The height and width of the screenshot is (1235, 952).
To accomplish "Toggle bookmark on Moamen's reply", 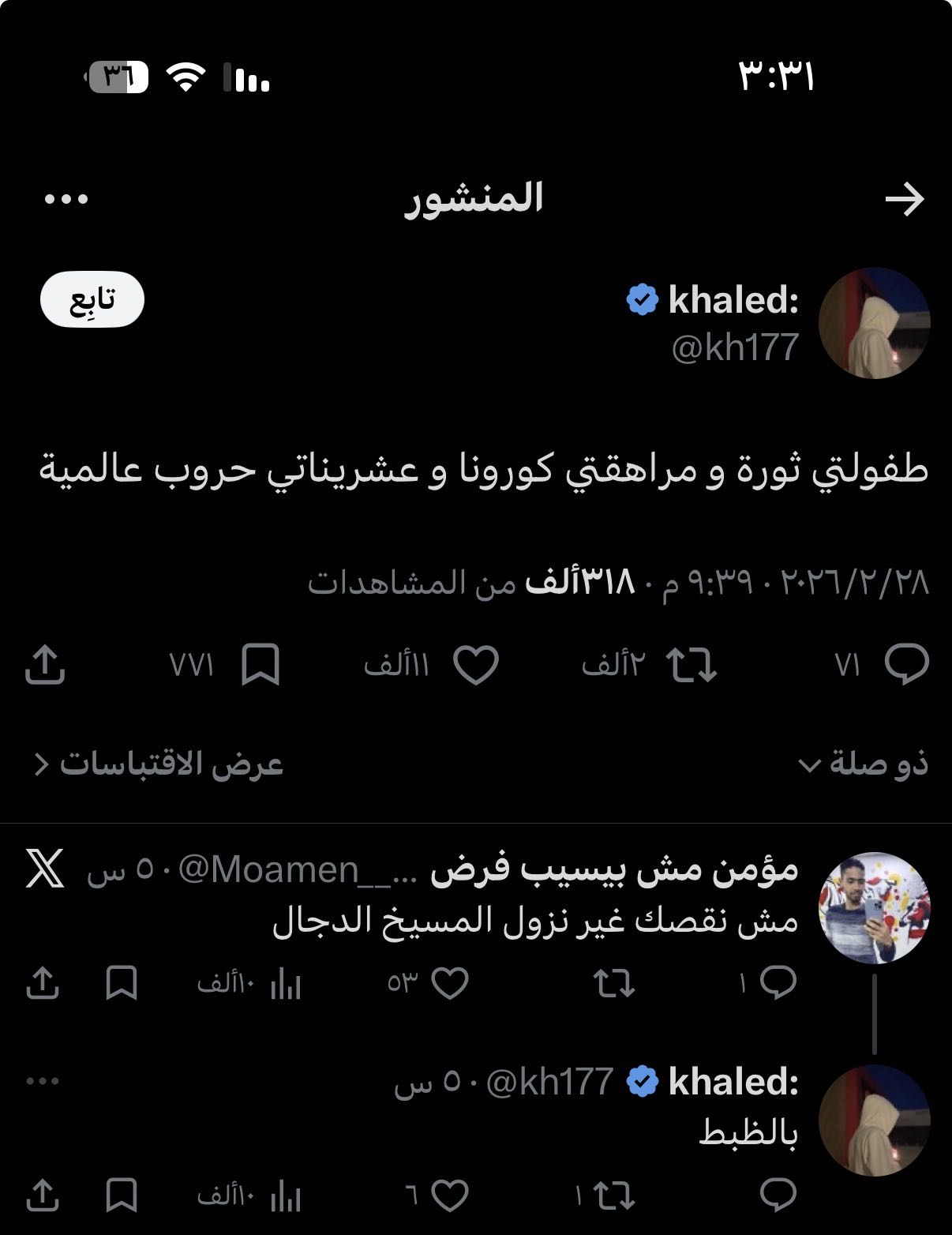I will pyautogui.click(x=122, y=983).
